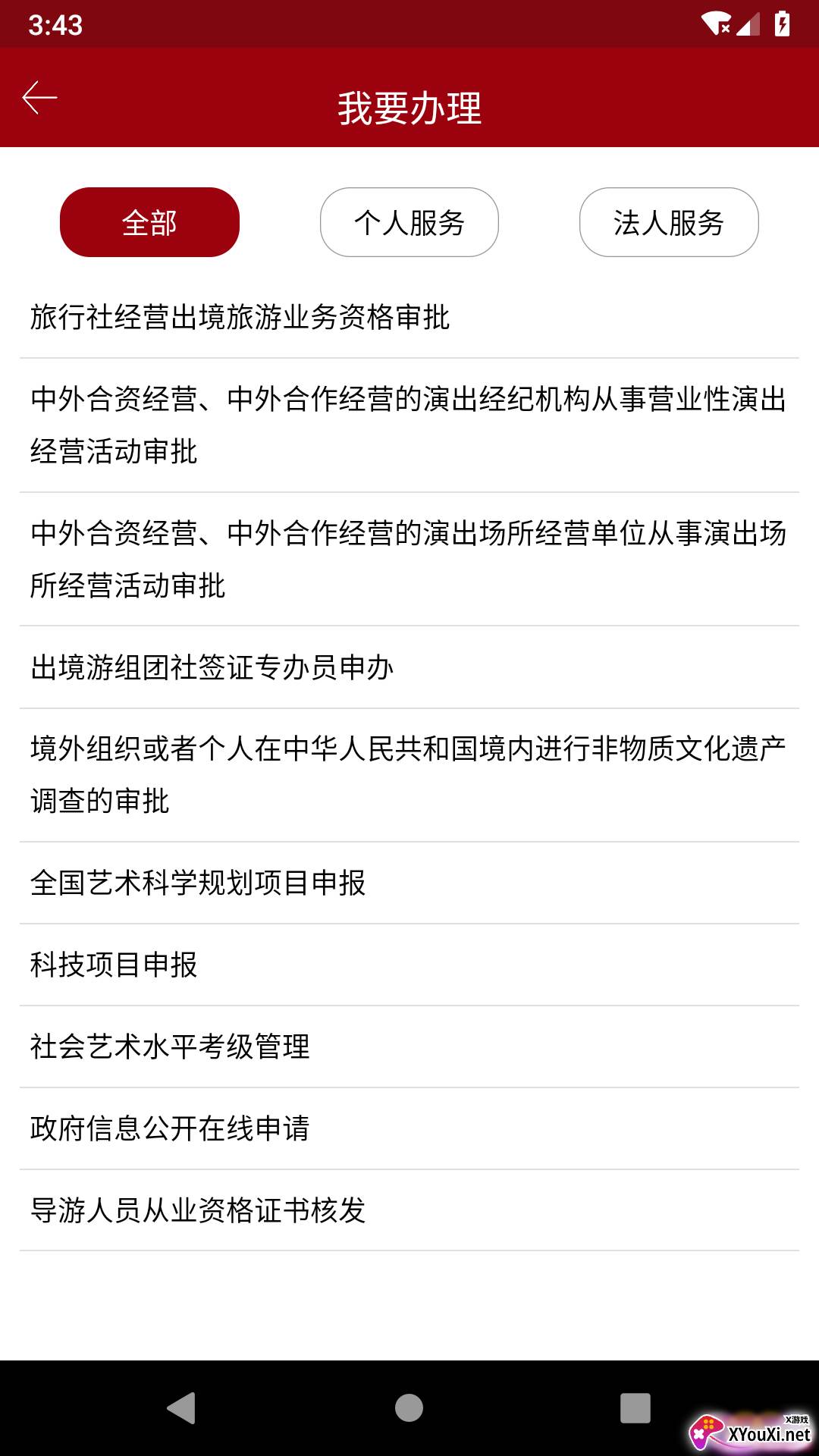Switch to the 个人服务 tab

(x=409, y=222)
